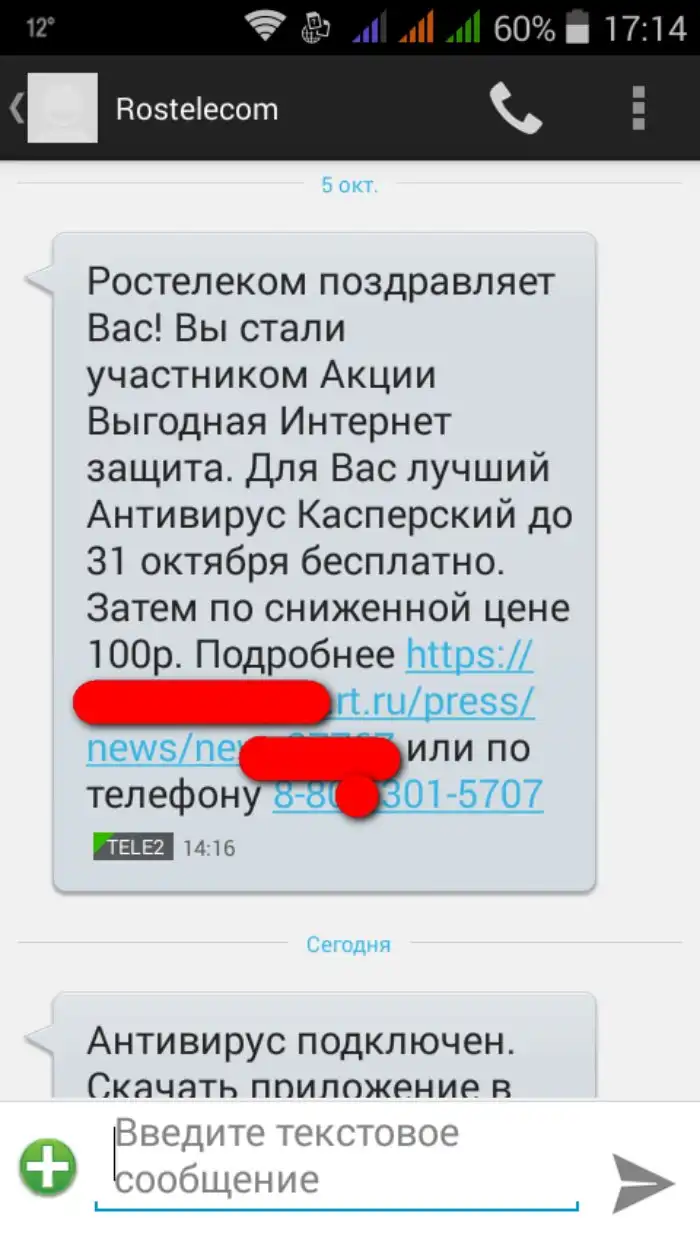Go back via the contact avatar
700x1245 pixels.
point(55,108)
